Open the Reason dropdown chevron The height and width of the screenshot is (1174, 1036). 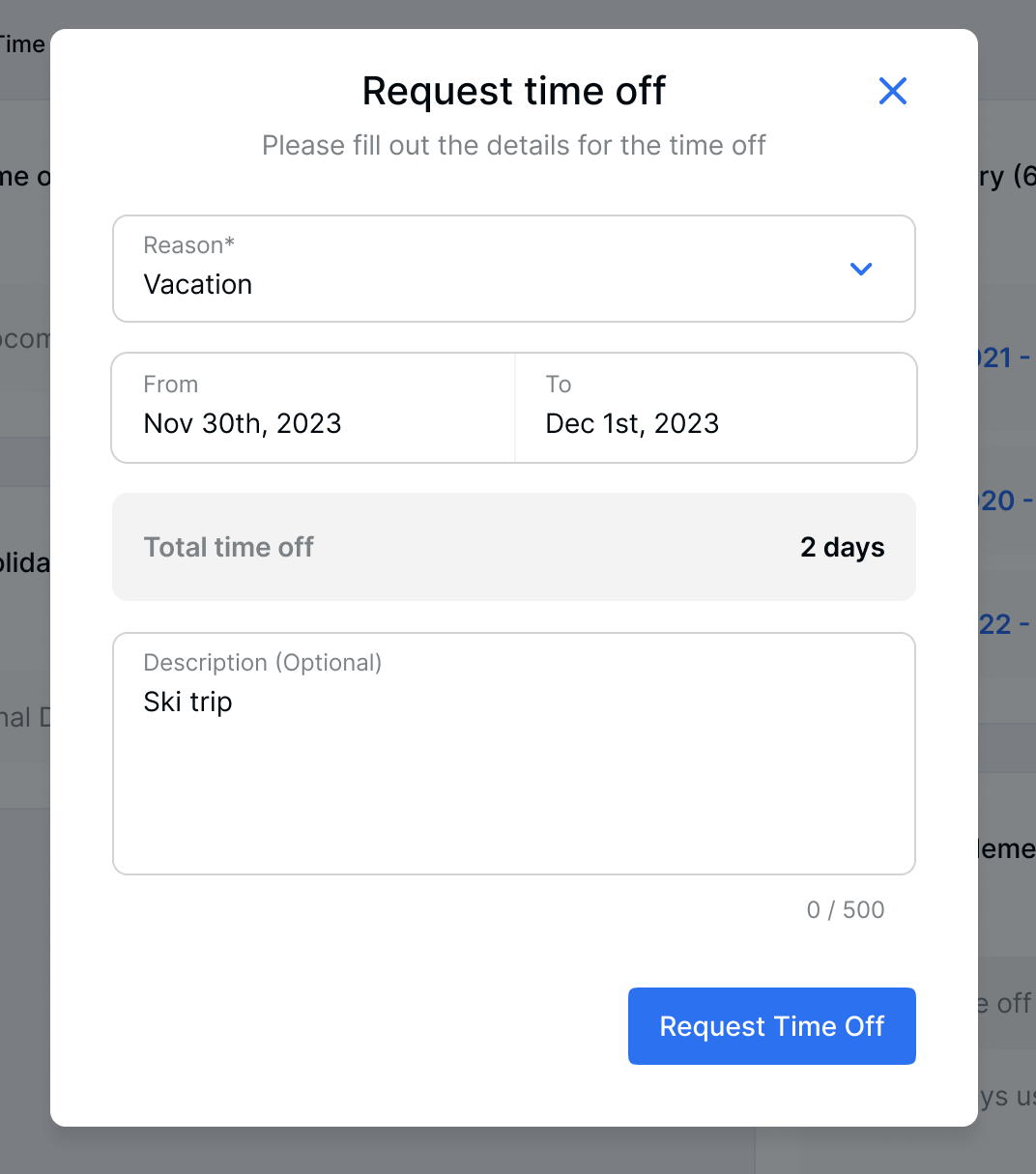tap(860, 269)
